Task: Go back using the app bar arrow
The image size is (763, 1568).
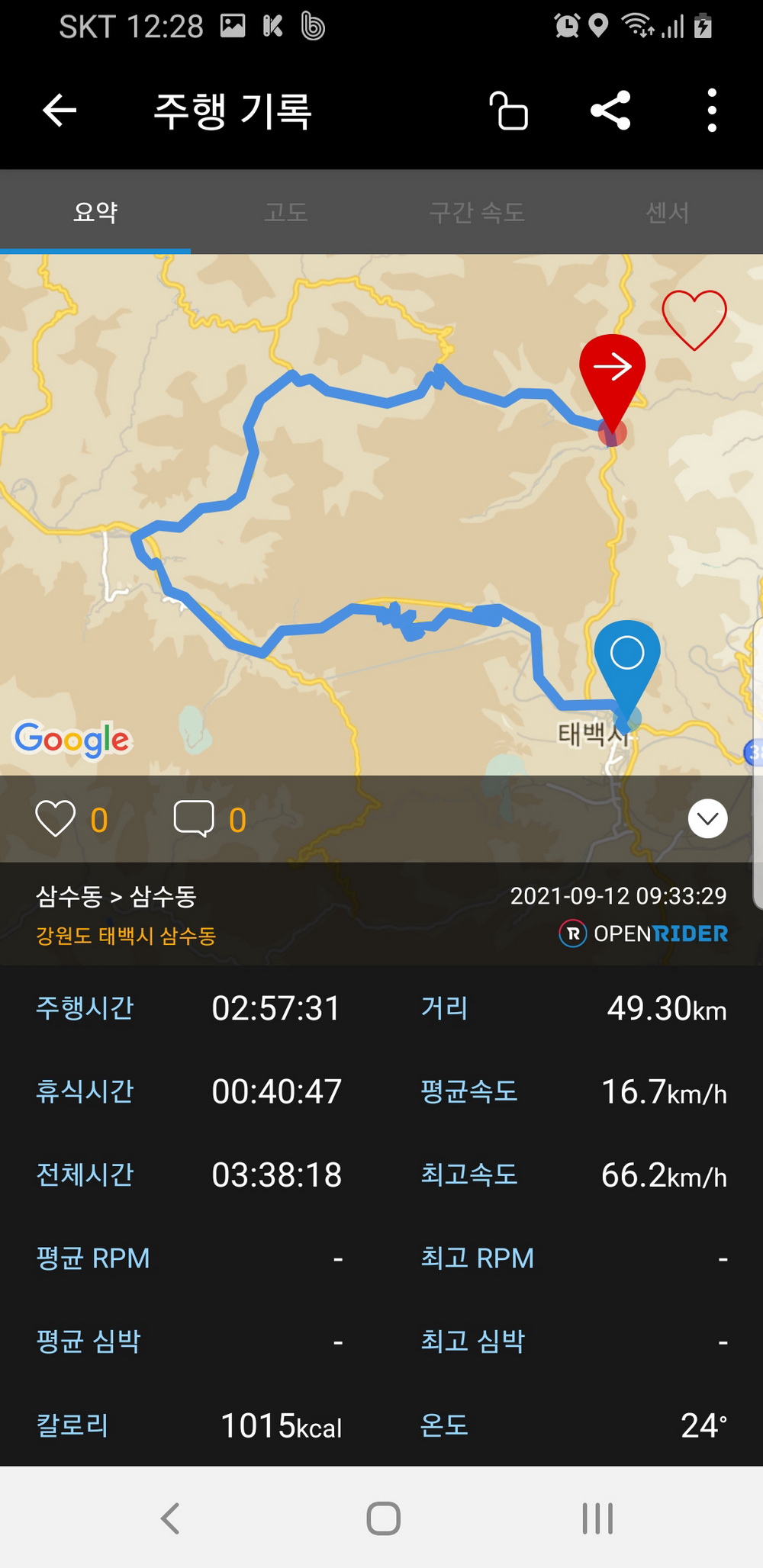Action: [60, 111]
